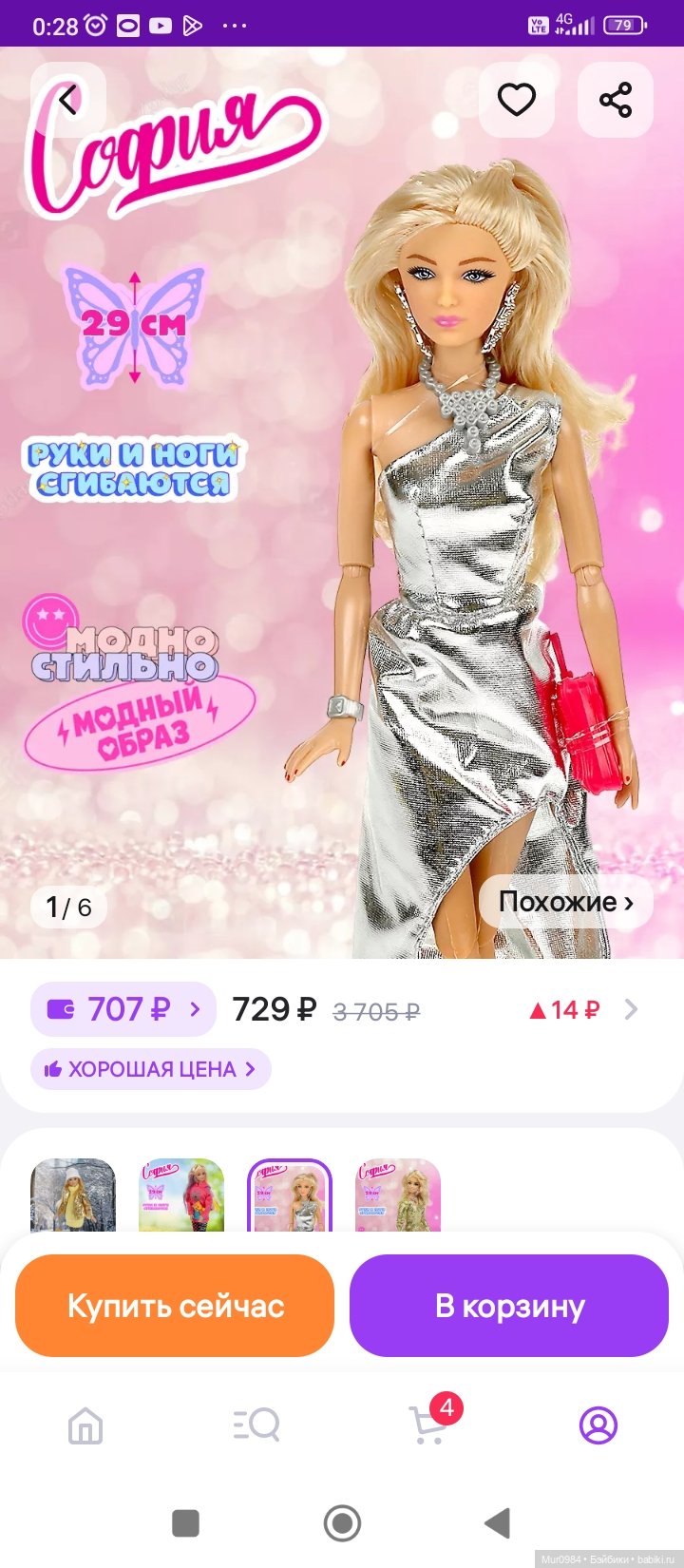Image resolution: width=684 pixels, height=1568 pixels.
Task: Share this product
Action: [616, 100]
